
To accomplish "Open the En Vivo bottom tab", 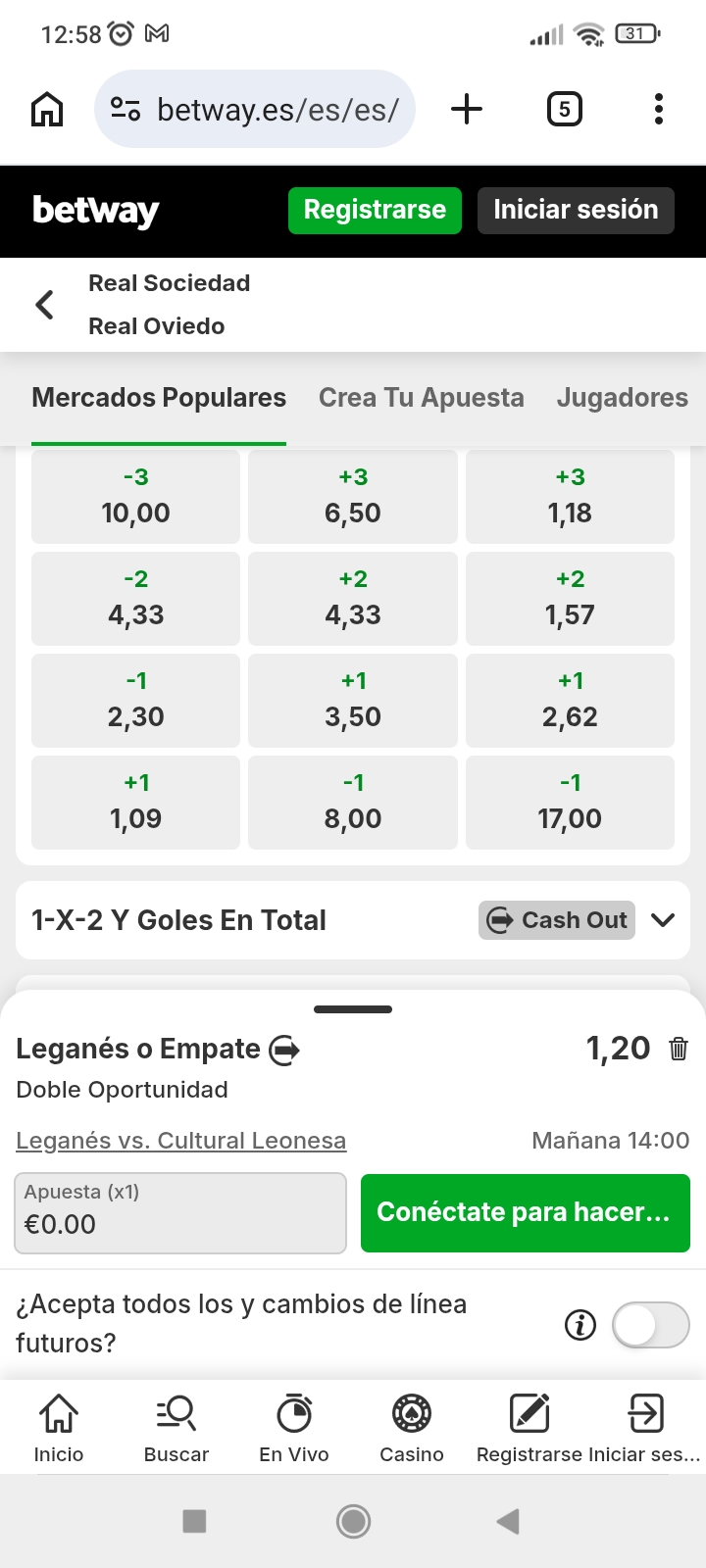I will (x=294, y=1429).
